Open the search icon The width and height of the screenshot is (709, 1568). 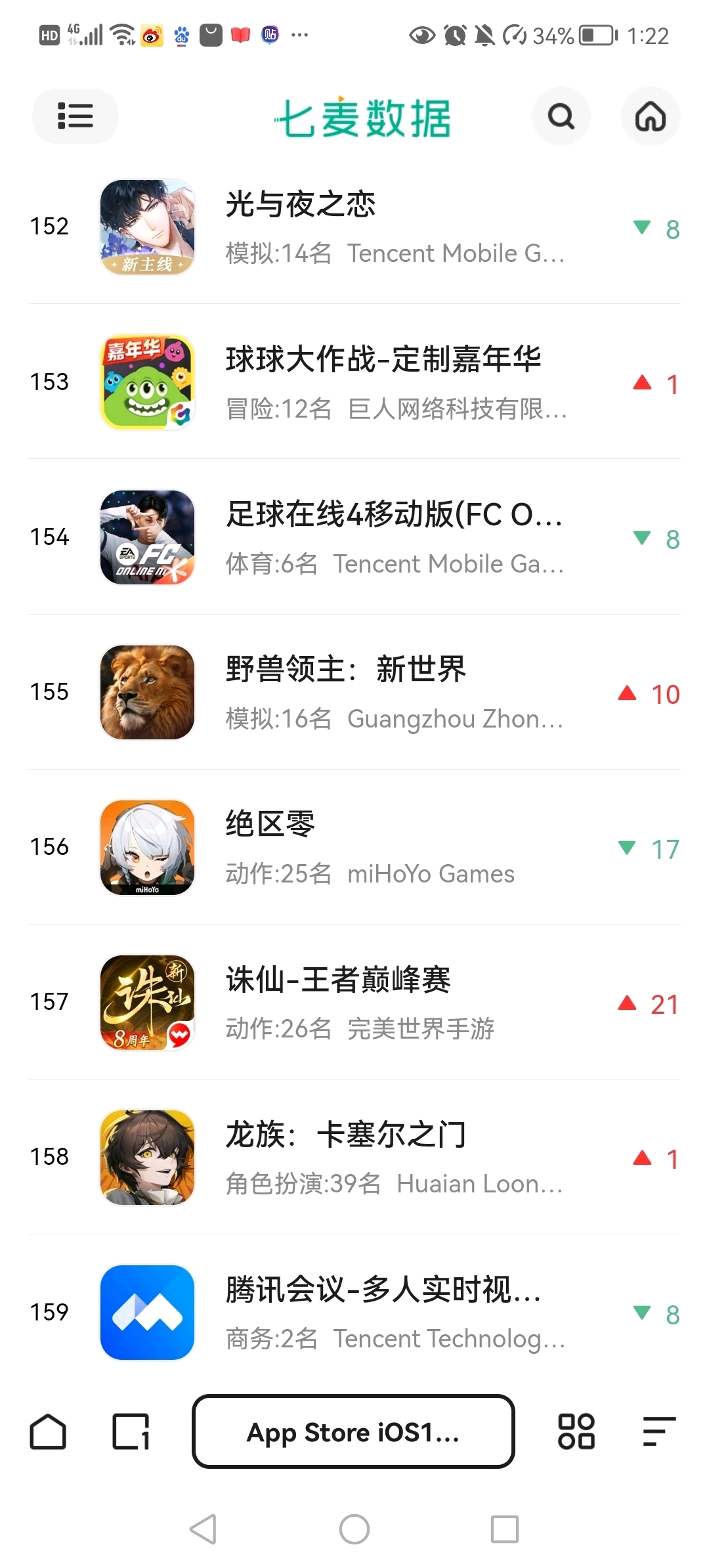click(561, 117)
